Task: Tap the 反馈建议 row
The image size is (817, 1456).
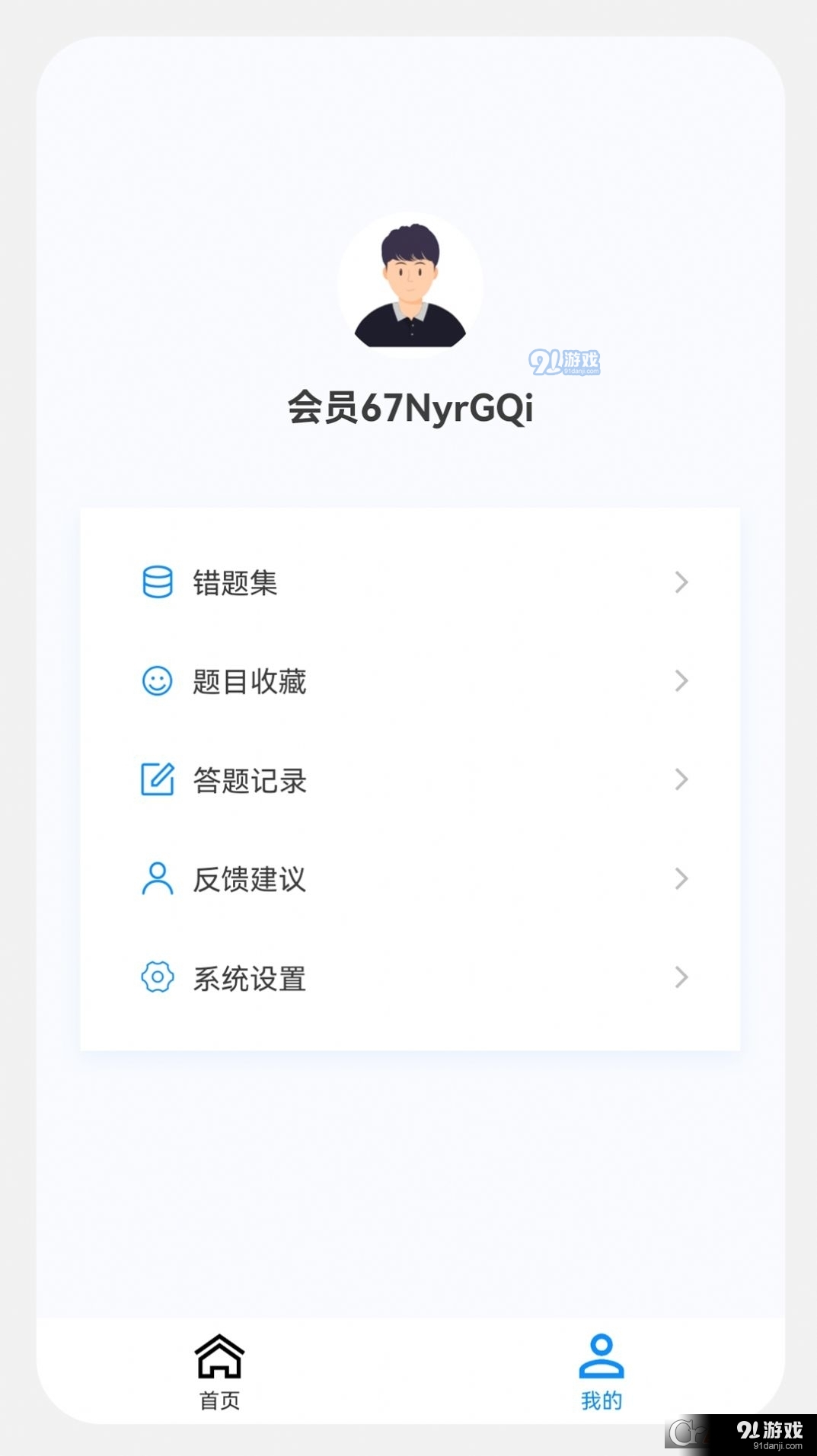Action: point(249,878)
